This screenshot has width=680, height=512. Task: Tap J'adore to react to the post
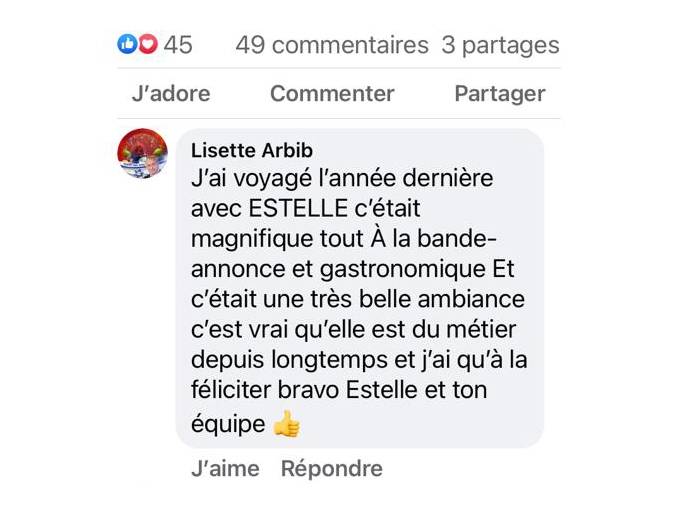point(171,94)
